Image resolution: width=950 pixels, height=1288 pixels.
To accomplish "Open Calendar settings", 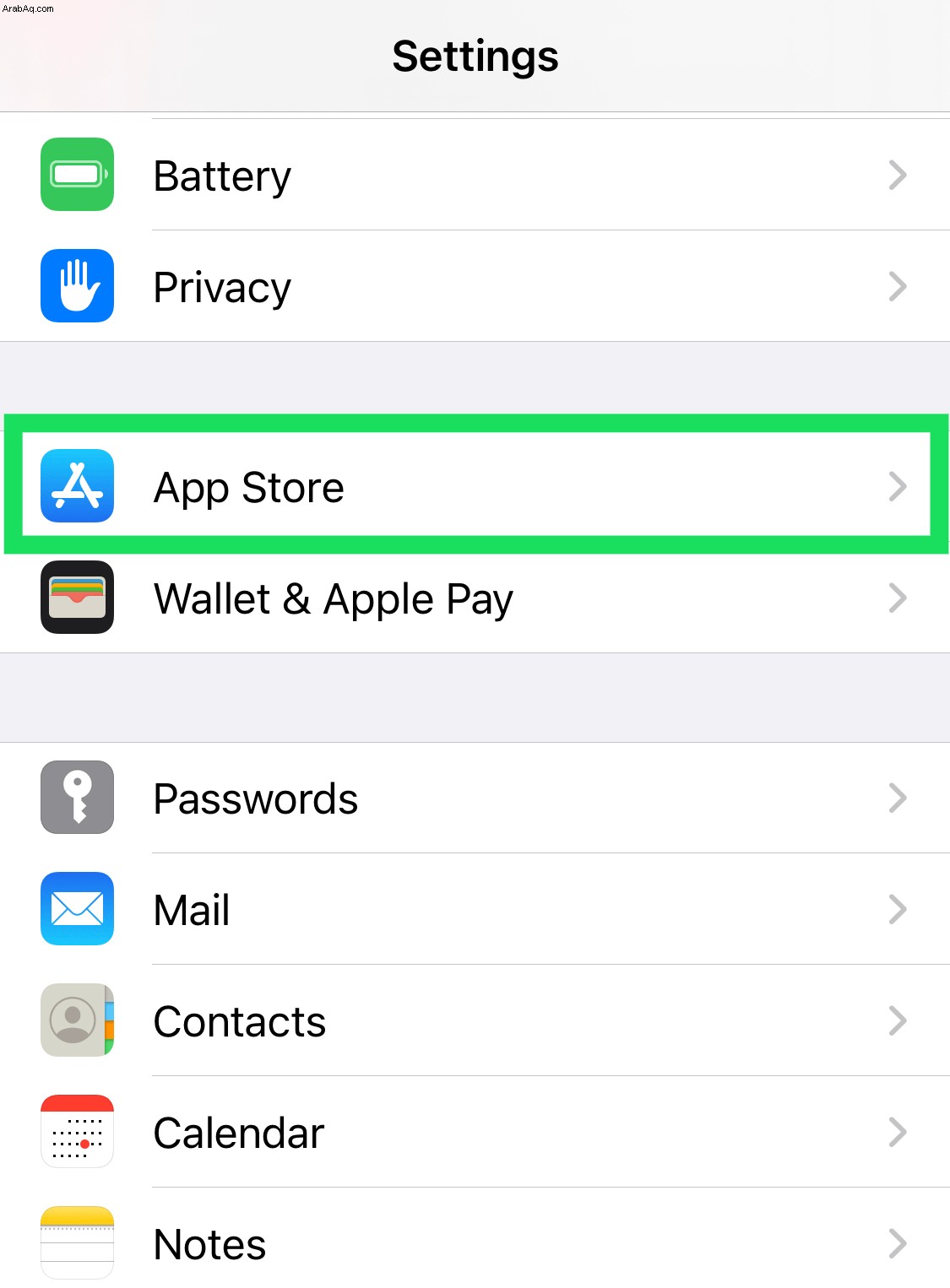I will (x=475, y=1132).
